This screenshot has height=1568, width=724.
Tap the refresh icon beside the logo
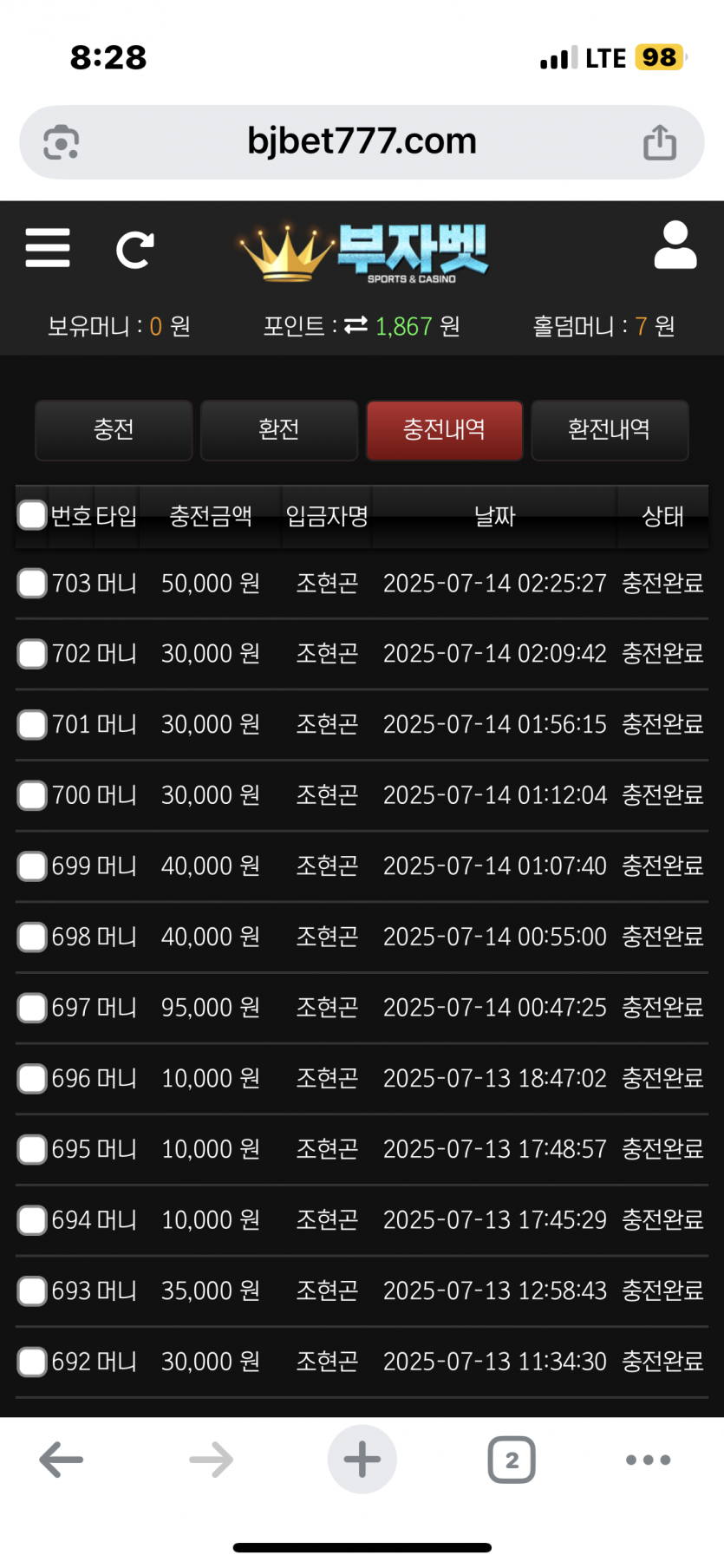click(x=135, y=250)
